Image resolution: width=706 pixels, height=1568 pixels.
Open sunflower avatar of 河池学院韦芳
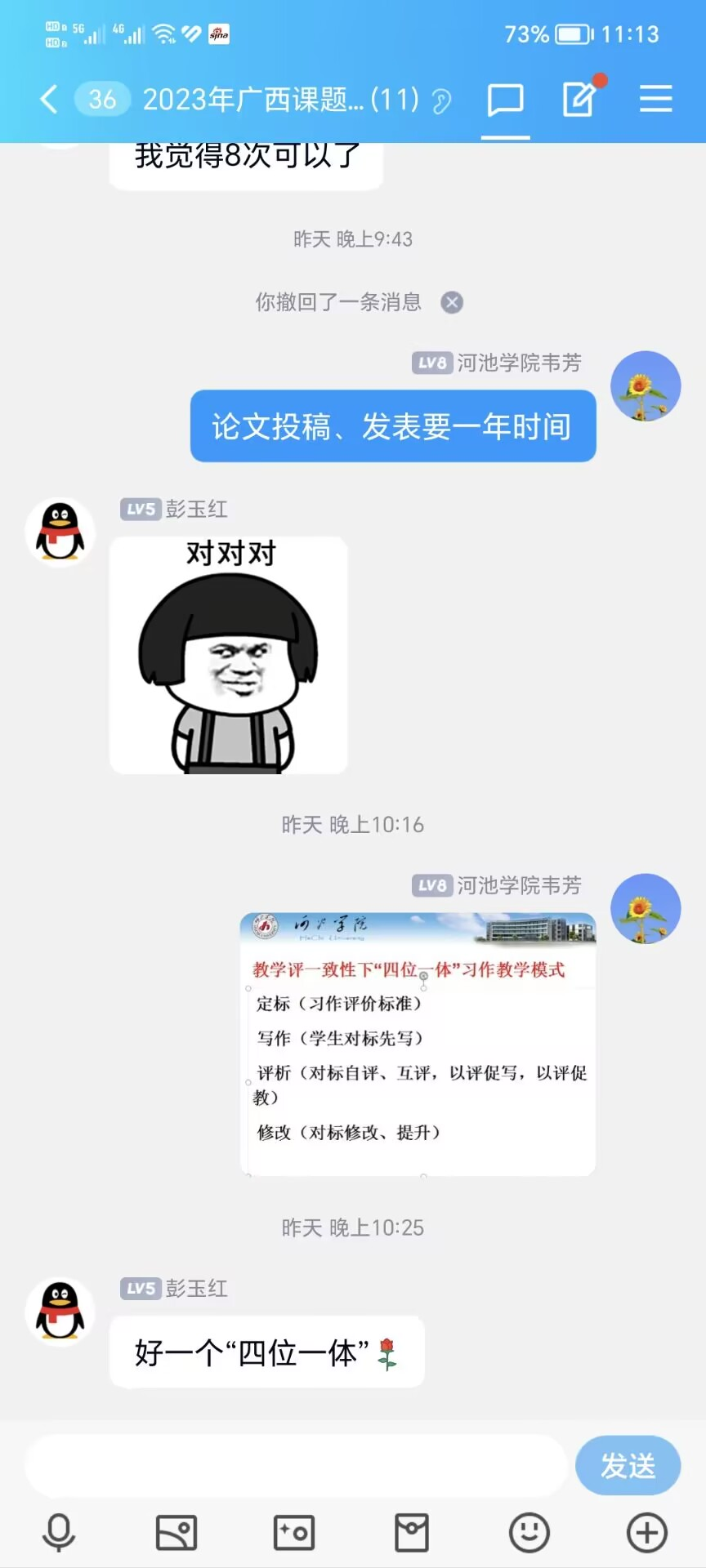pyautogui.click(x=646, y=386)
